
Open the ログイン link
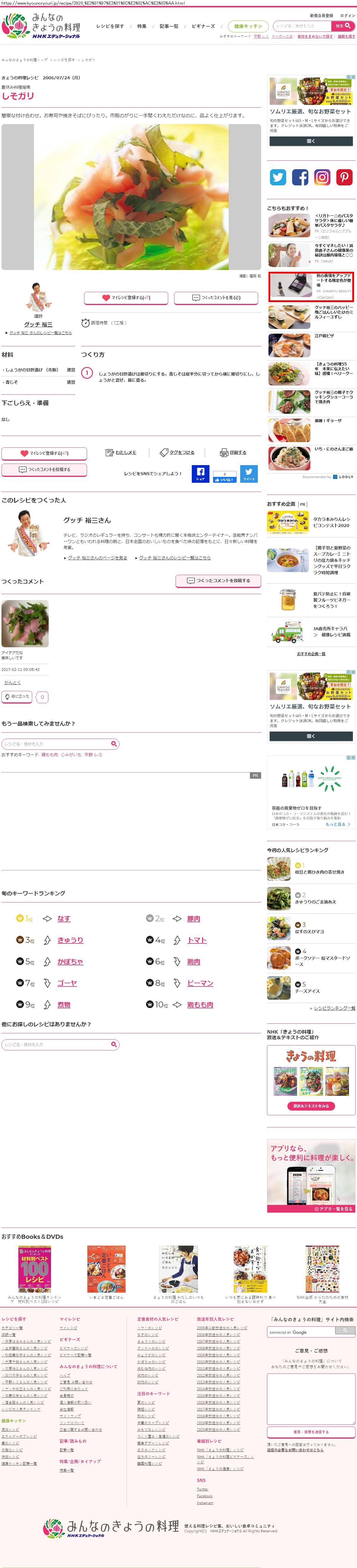347,15
